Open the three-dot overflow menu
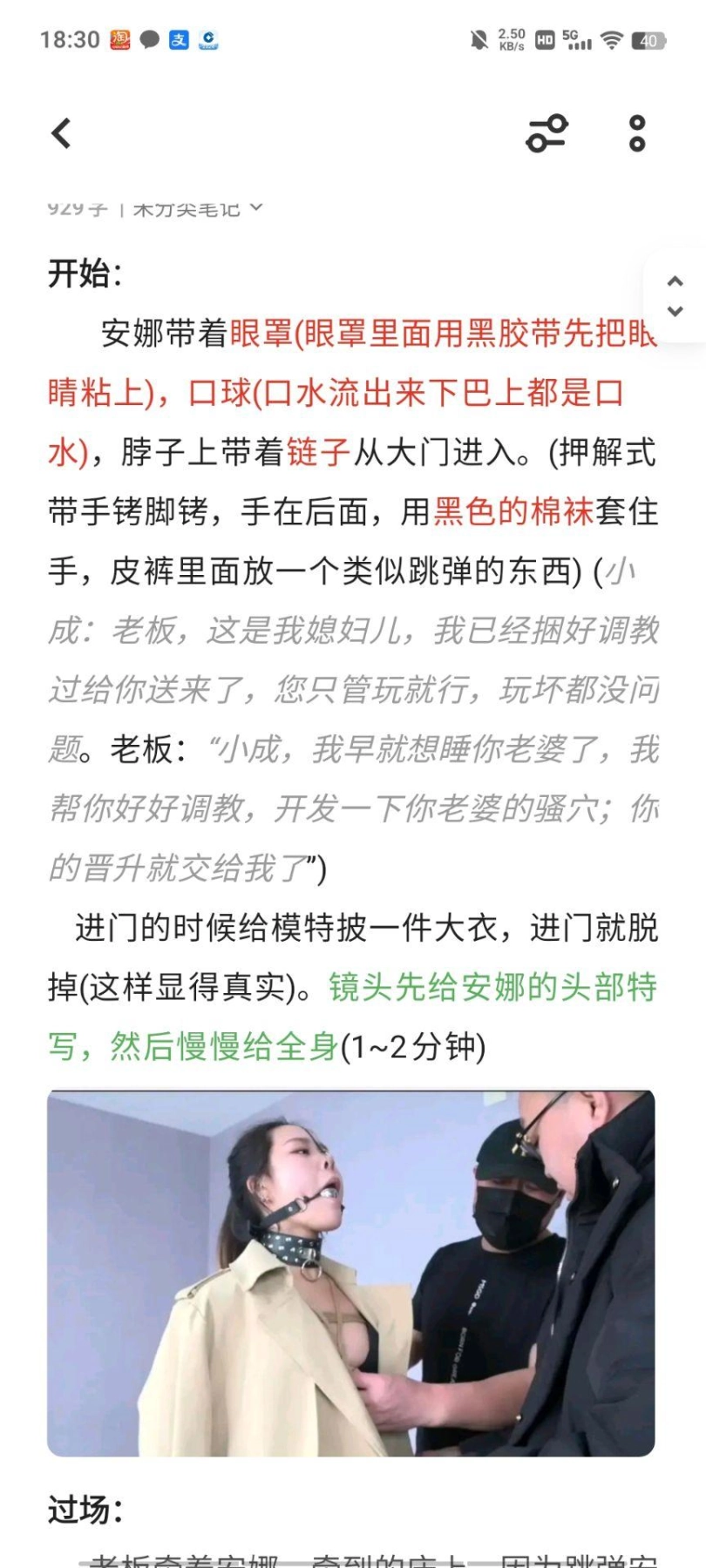The width and height of the screenshot is (706, 1568). pos(637,133)
